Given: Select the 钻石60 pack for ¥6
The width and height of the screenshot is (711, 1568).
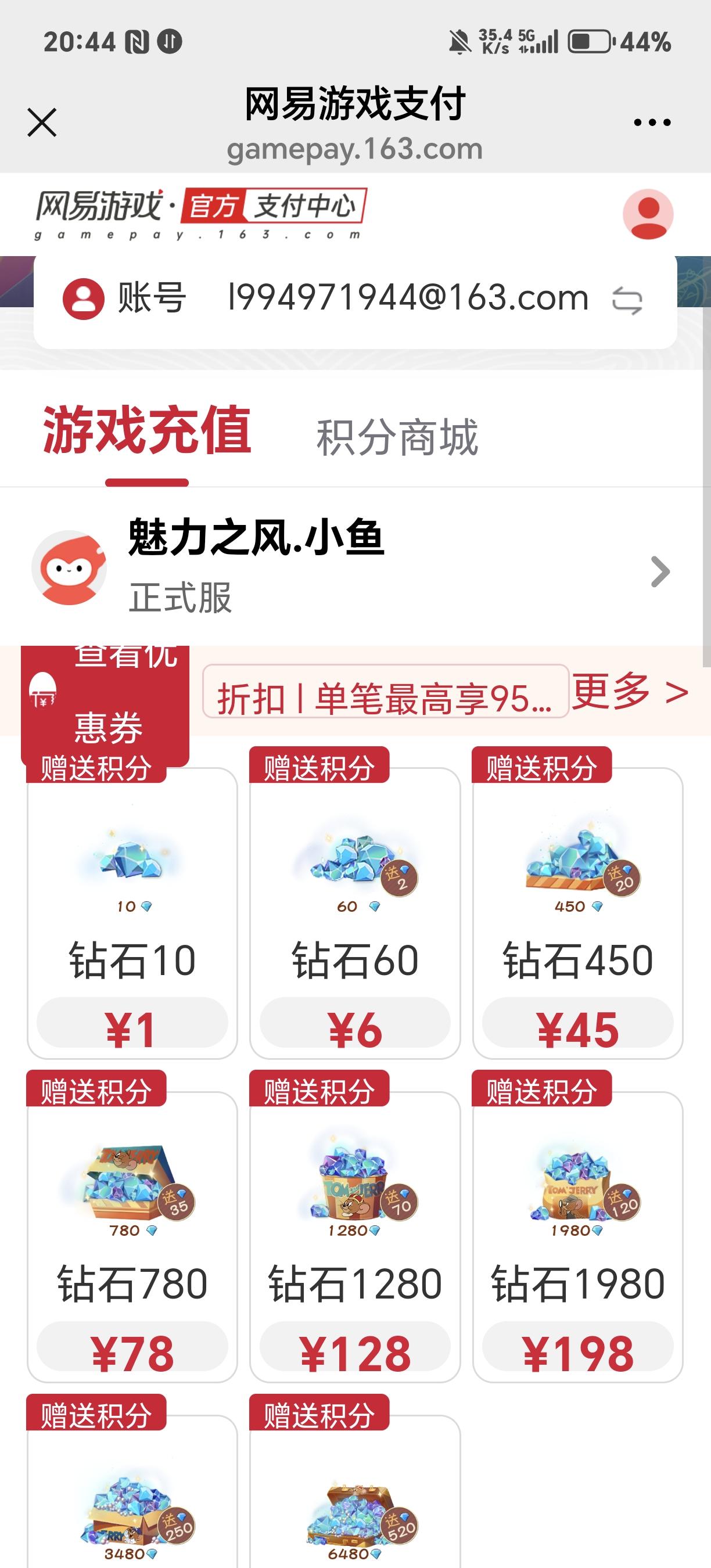Looking at the screenshot, I should pyautogui.click(x=355, y=913).
